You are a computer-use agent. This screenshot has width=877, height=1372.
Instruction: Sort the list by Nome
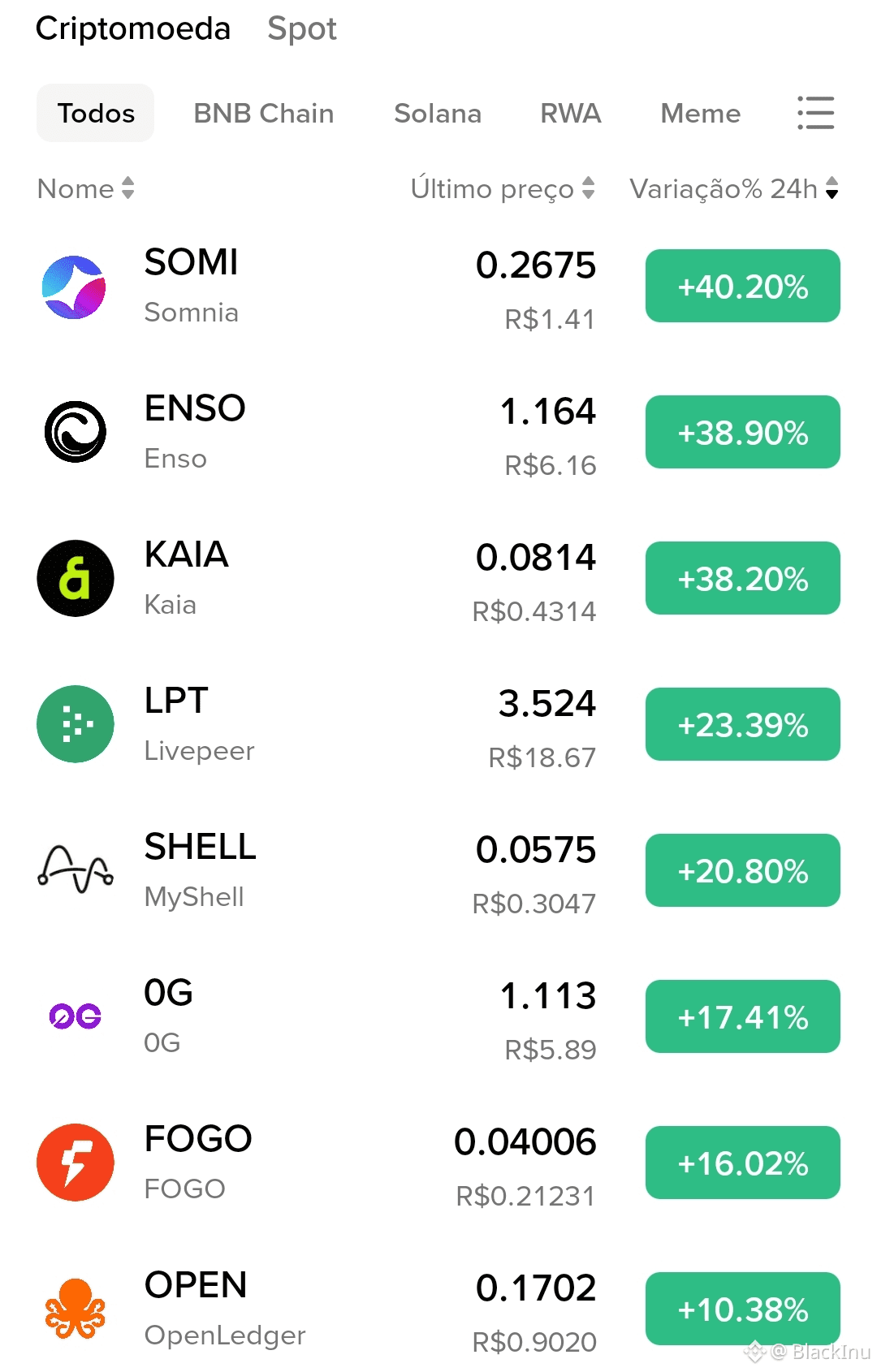pyautogui.click(x=85, y=188)
